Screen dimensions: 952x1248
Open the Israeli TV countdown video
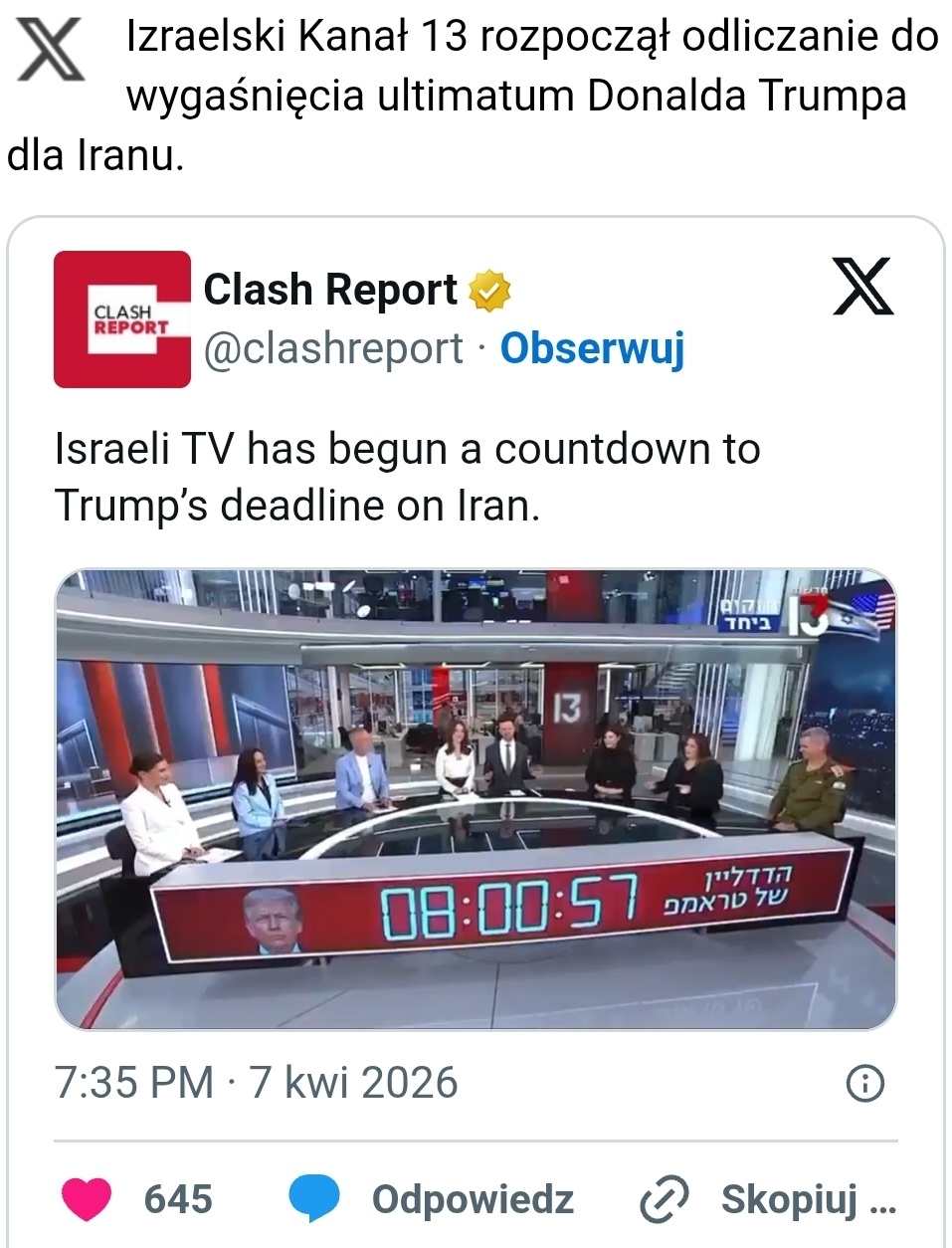tap(476, 799)
